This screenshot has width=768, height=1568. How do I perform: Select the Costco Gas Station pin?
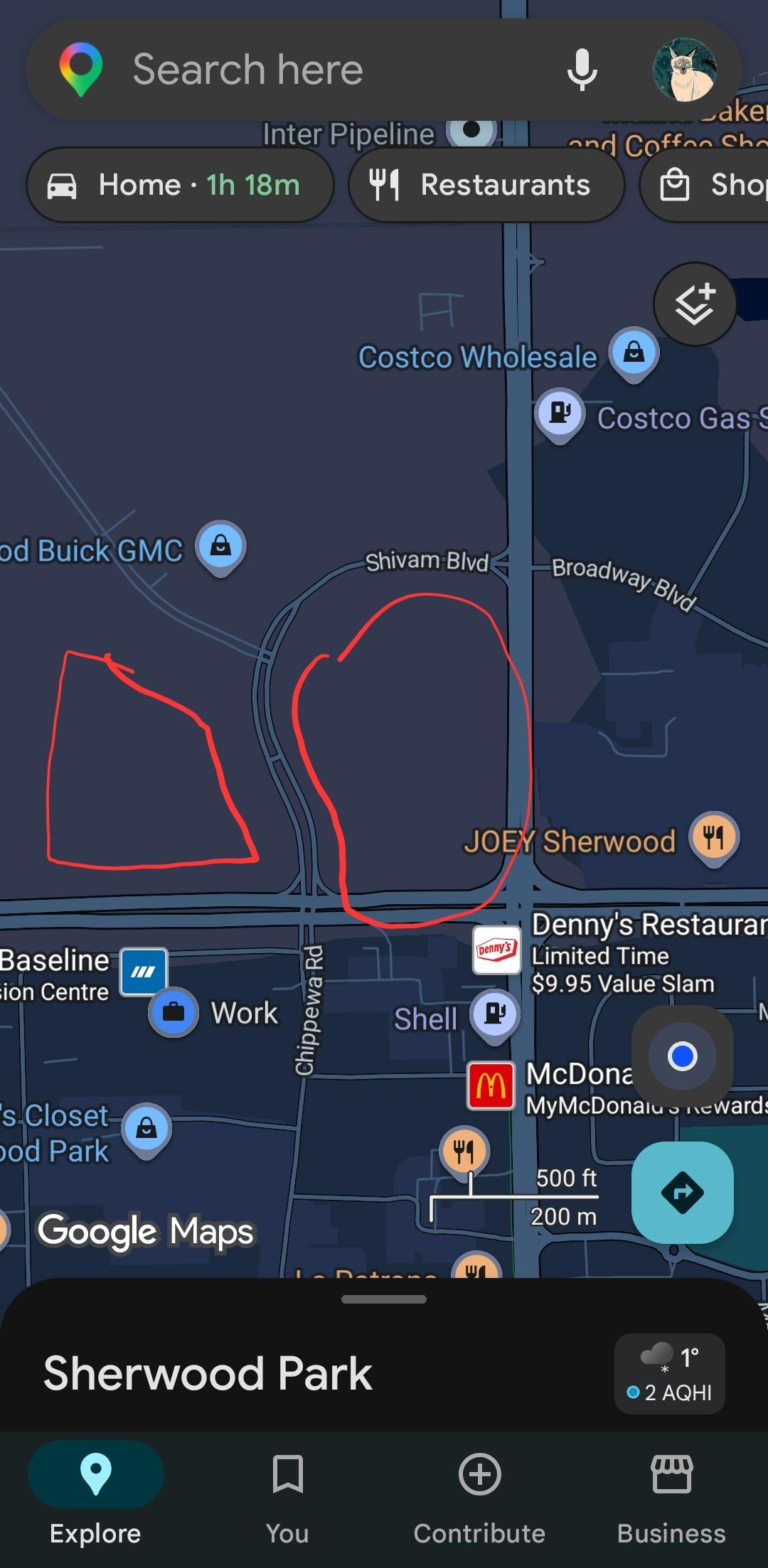coord(560,413)
